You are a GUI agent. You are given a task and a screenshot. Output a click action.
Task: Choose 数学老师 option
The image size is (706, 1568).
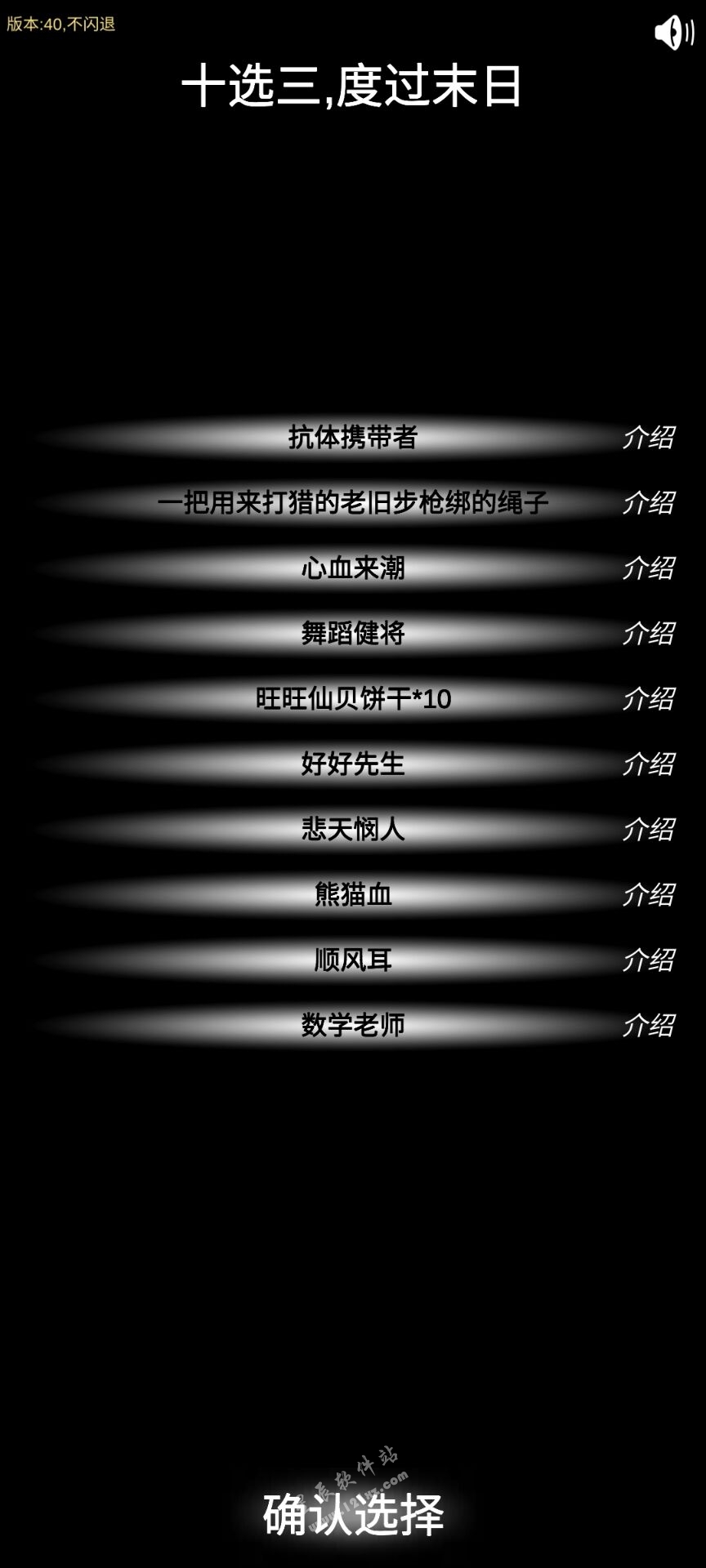click(352, 1026)
